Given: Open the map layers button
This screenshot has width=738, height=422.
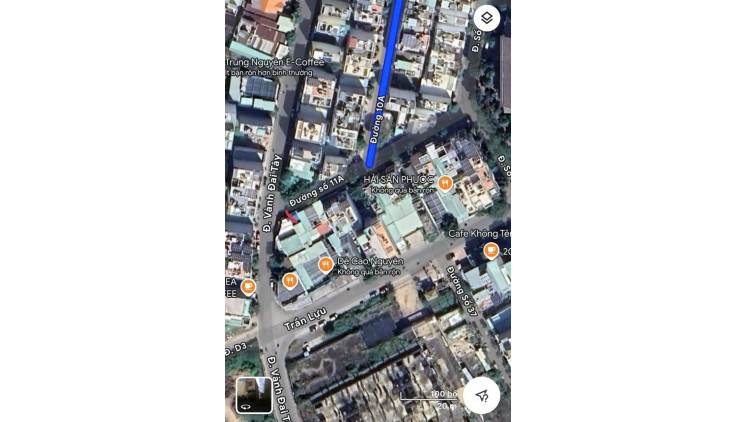Looking at the screenshot, I should click(486, 18).
